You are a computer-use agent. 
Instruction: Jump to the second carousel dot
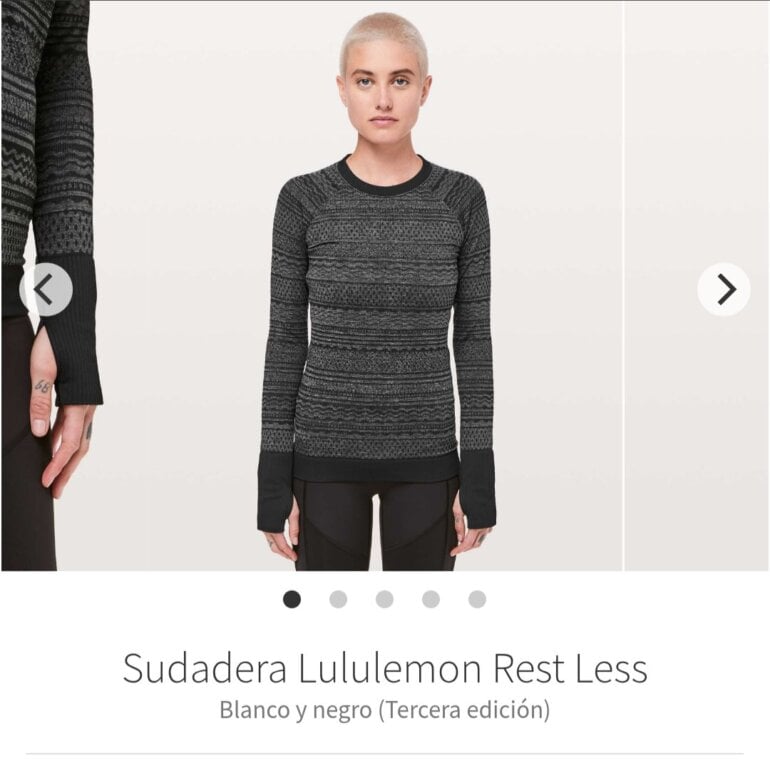tap(338, 599)
